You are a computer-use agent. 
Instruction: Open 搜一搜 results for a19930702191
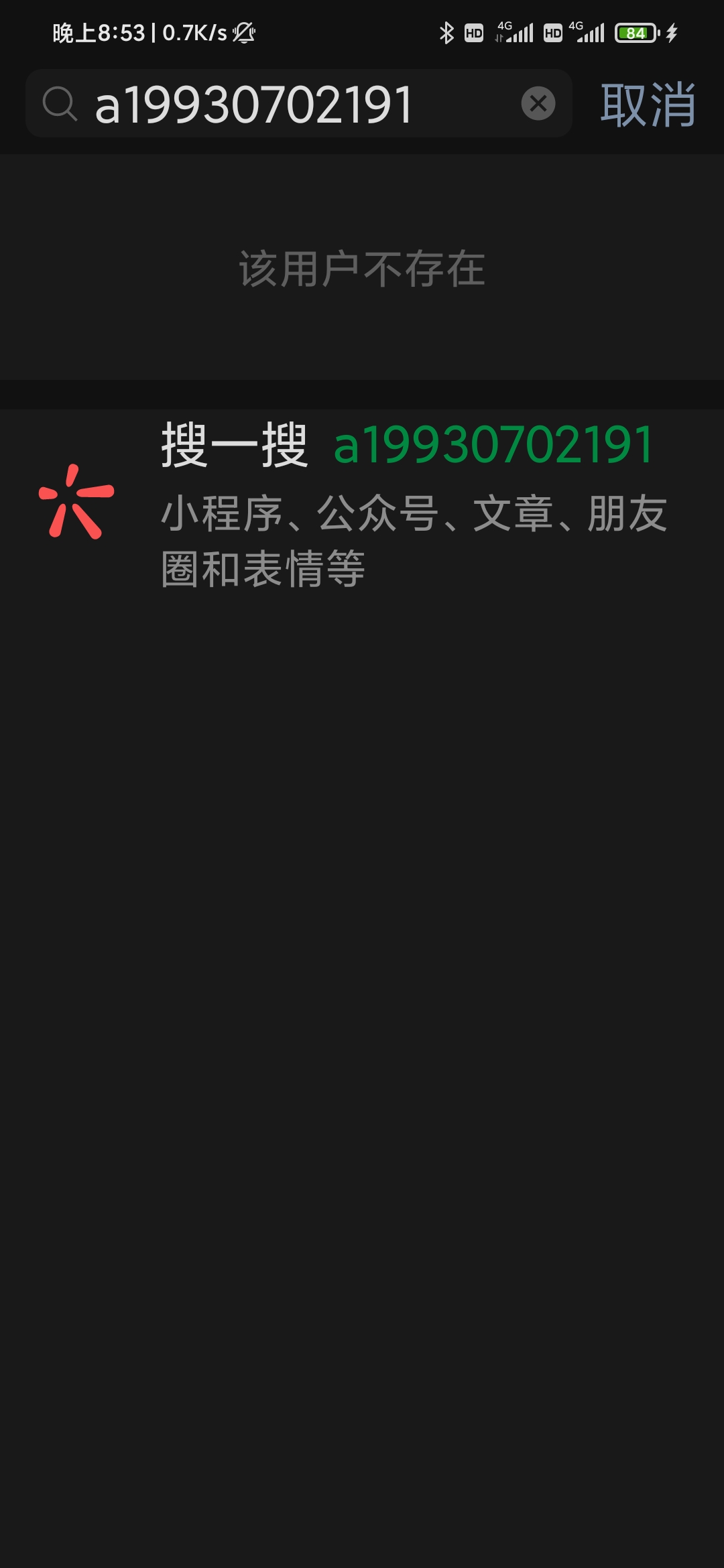tap(362, 503)
